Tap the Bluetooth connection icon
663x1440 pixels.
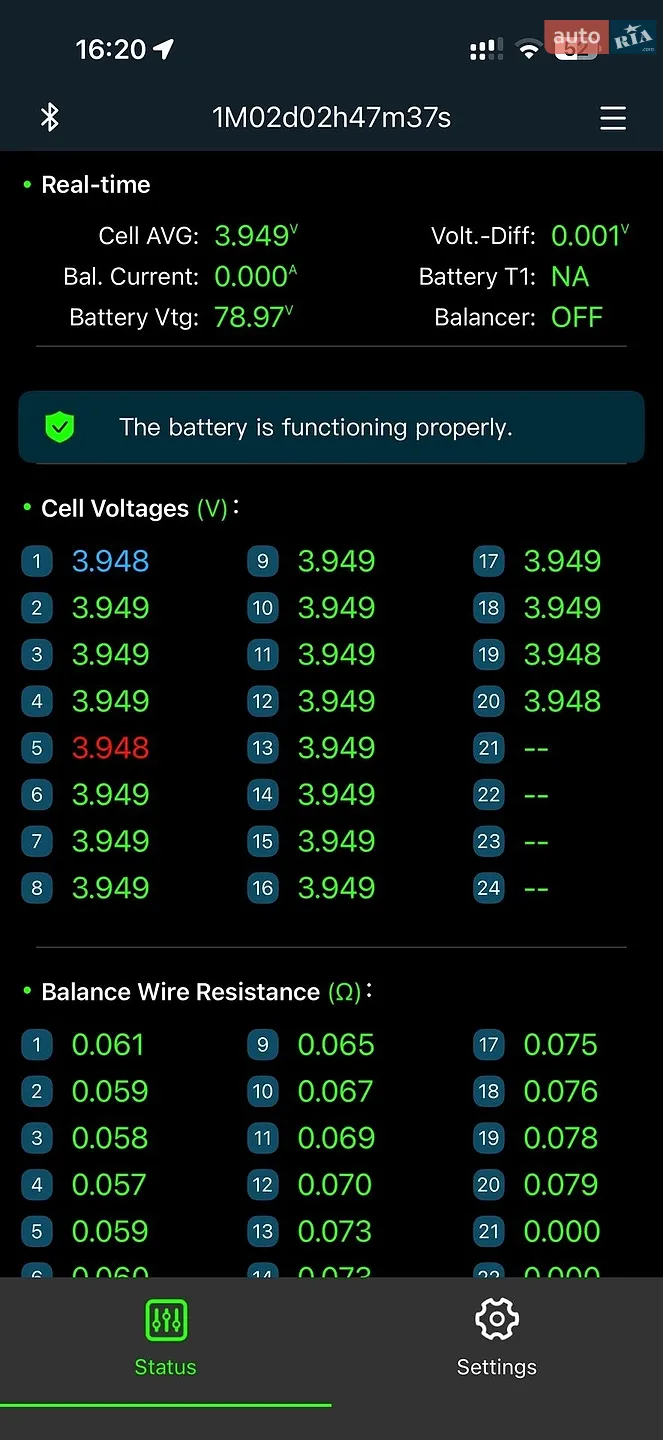[x=50, y=117]
